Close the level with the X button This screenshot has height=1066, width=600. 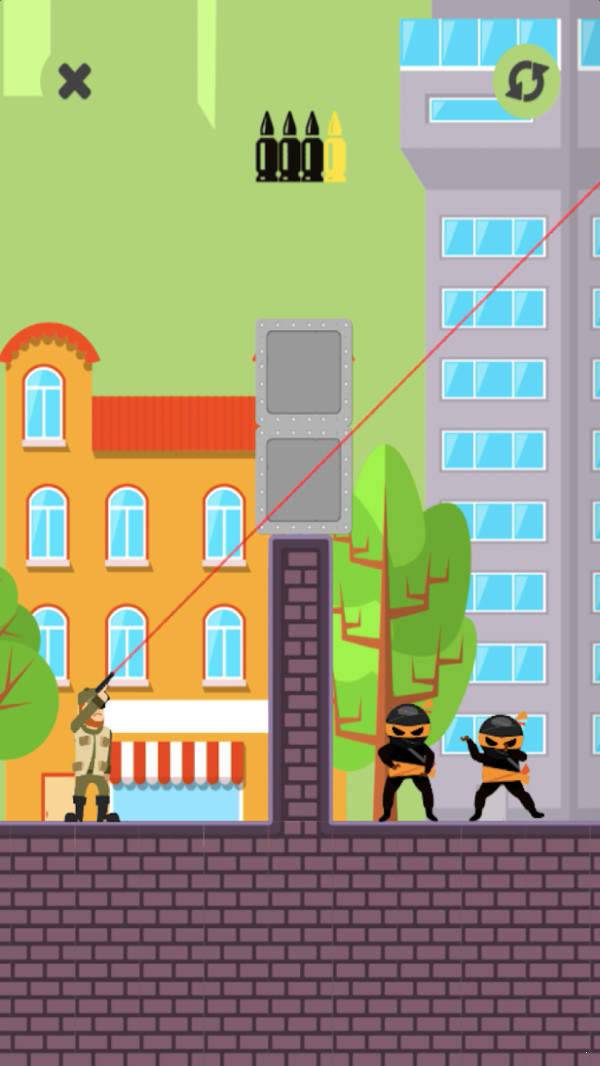[x=74, y=81]
